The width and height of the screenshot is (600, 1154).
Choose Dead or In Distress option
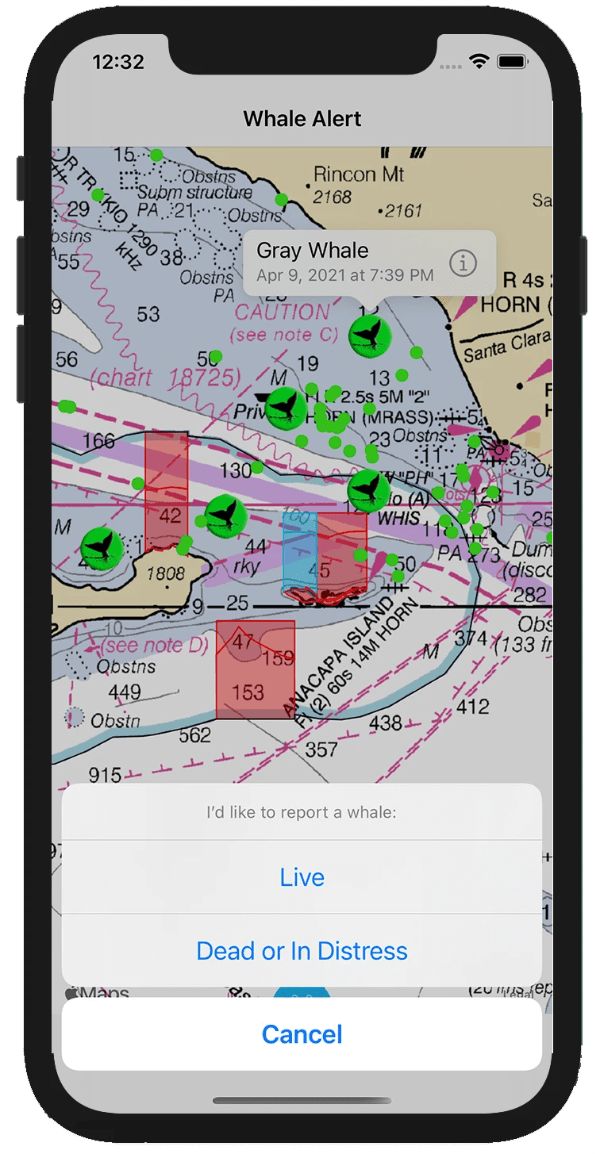(x=301, y=950)
